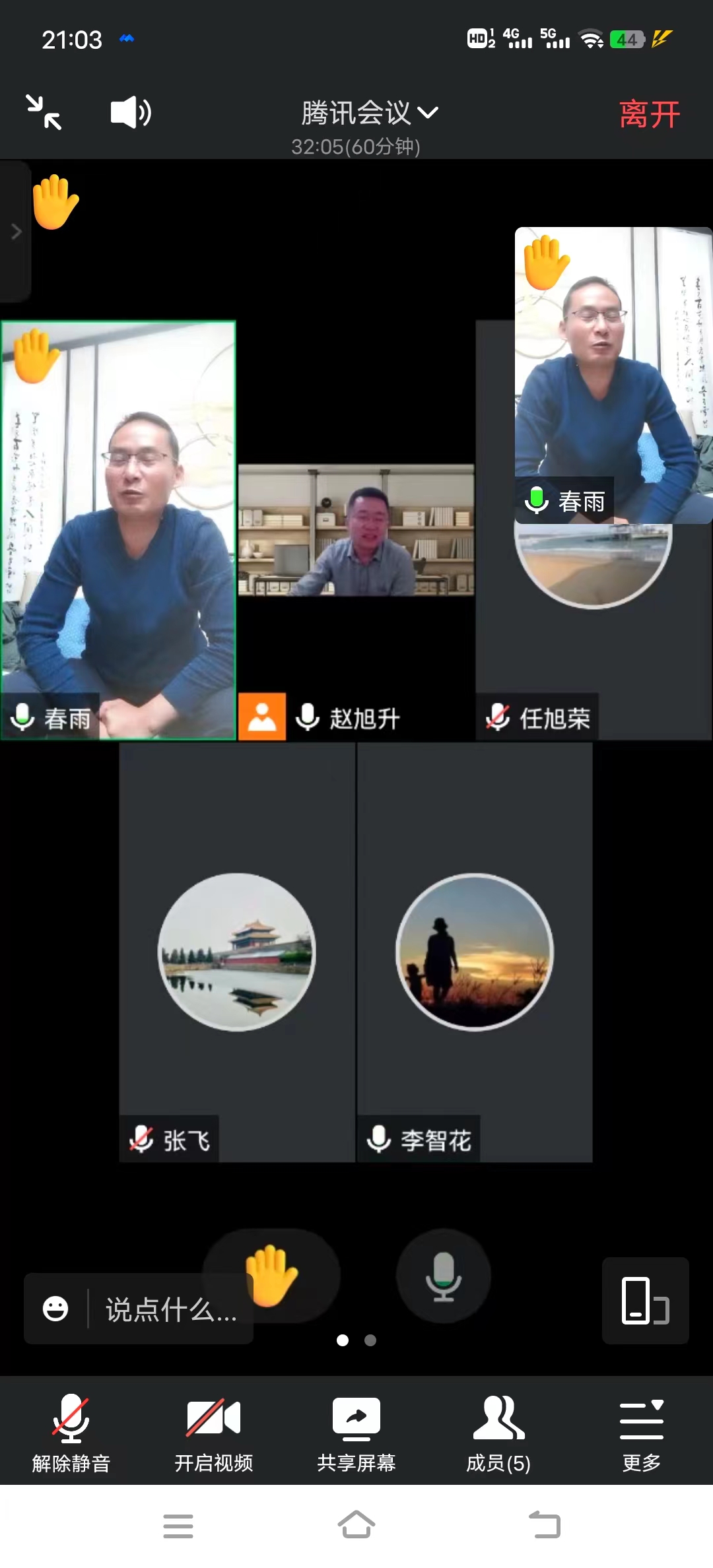713x1568 pixels.
Task: Open the 成员(5) members list
Action: tap(498, 1433)
